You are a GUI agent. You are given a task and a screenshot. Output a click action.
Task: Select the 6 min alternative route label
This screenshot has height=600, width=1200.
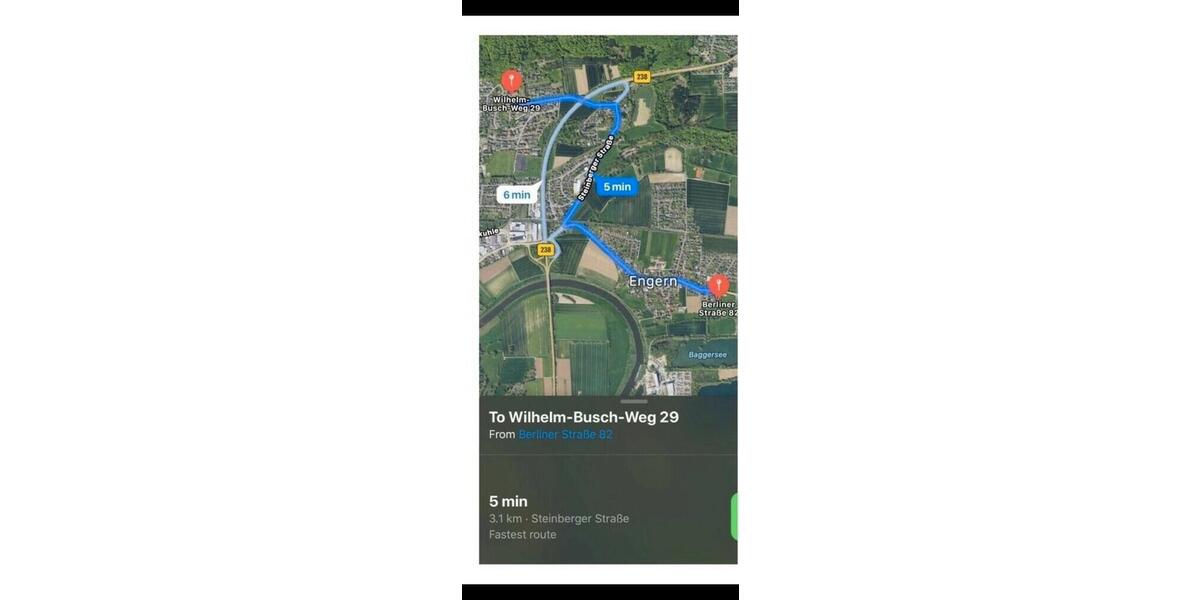pyautogui.click(x=517, y=195)
